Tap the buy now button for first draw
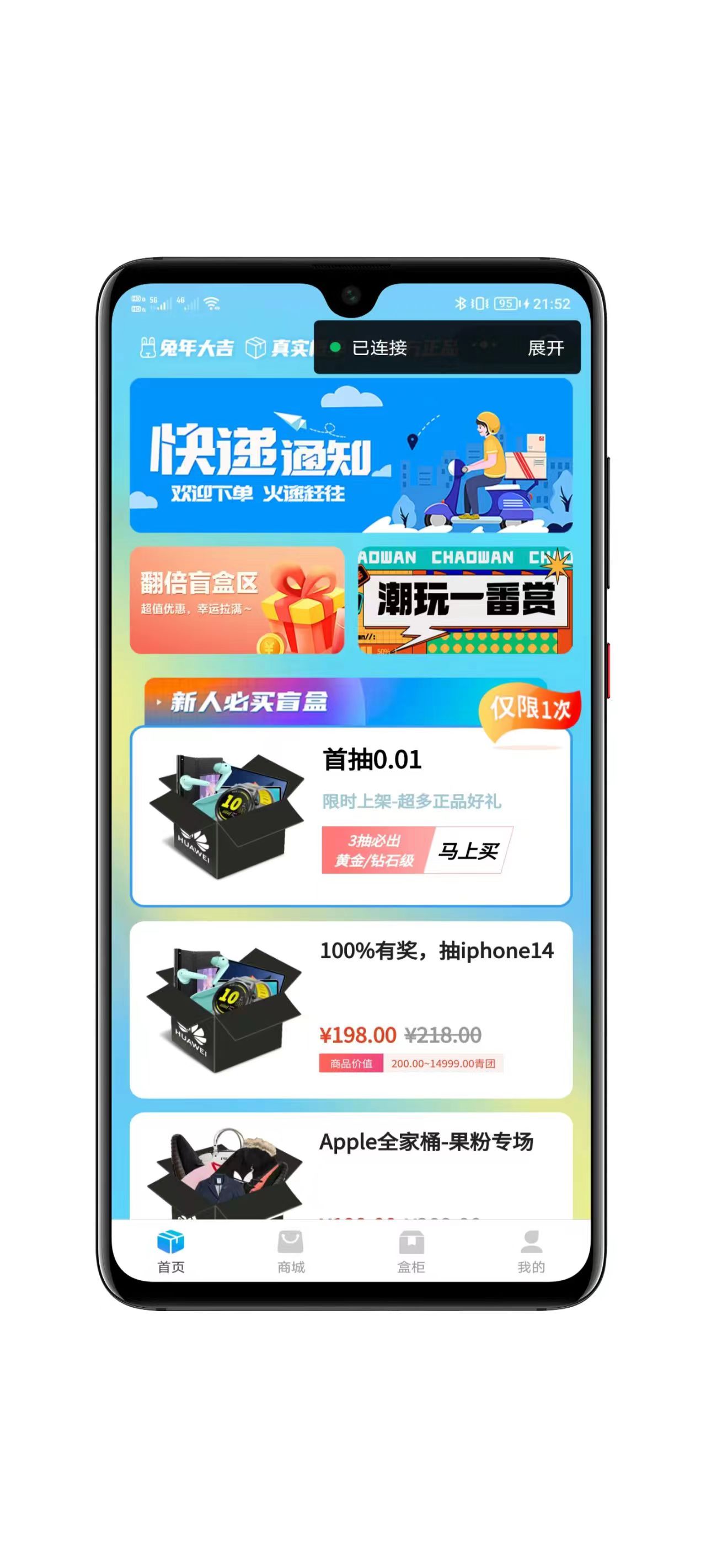 point(468,850)
